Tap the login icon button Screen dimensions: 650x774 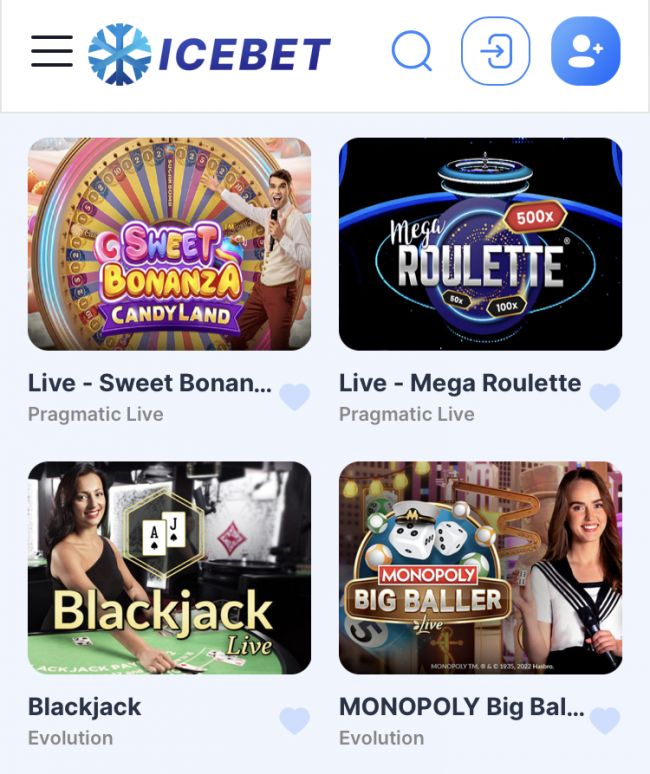[x=495, y=51]
